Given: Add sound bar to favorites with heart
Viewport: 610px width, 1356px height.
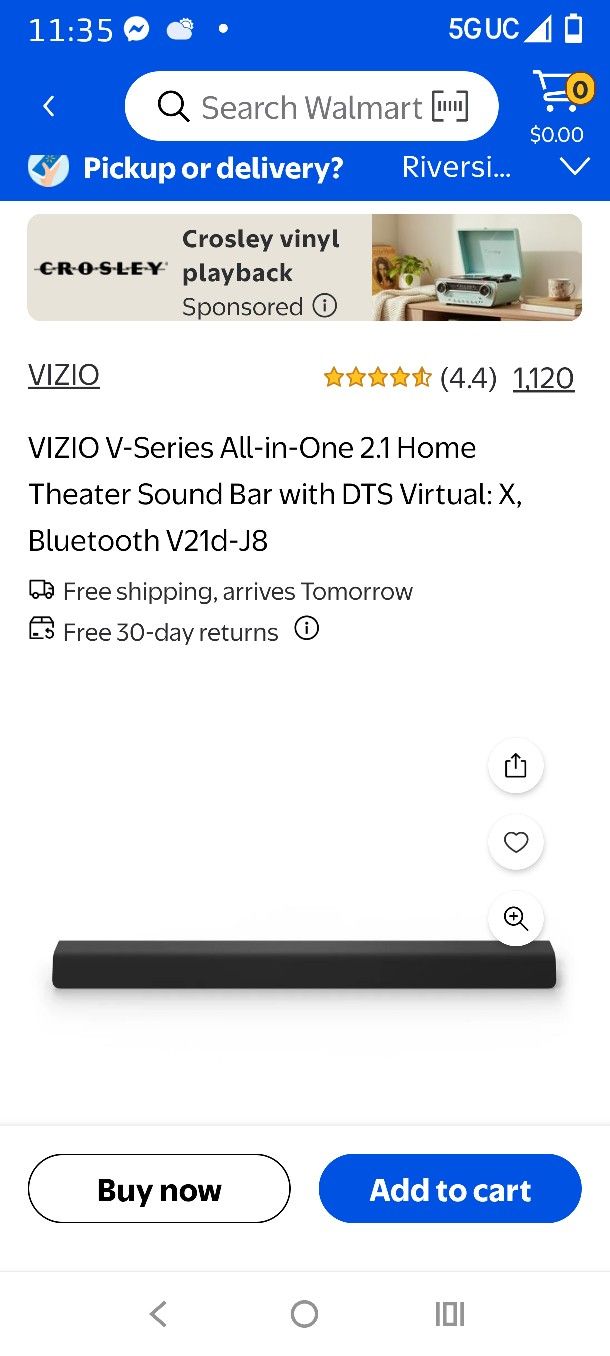Looking at the screenshot, I should tap(516, 843).
